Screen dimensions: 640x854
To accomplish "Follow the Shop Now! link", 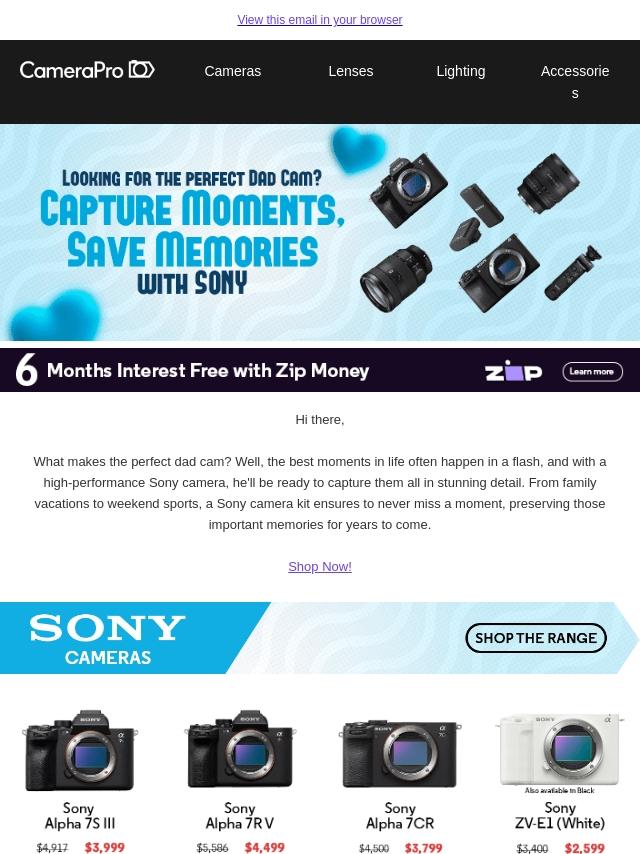I will click(319, 566).
